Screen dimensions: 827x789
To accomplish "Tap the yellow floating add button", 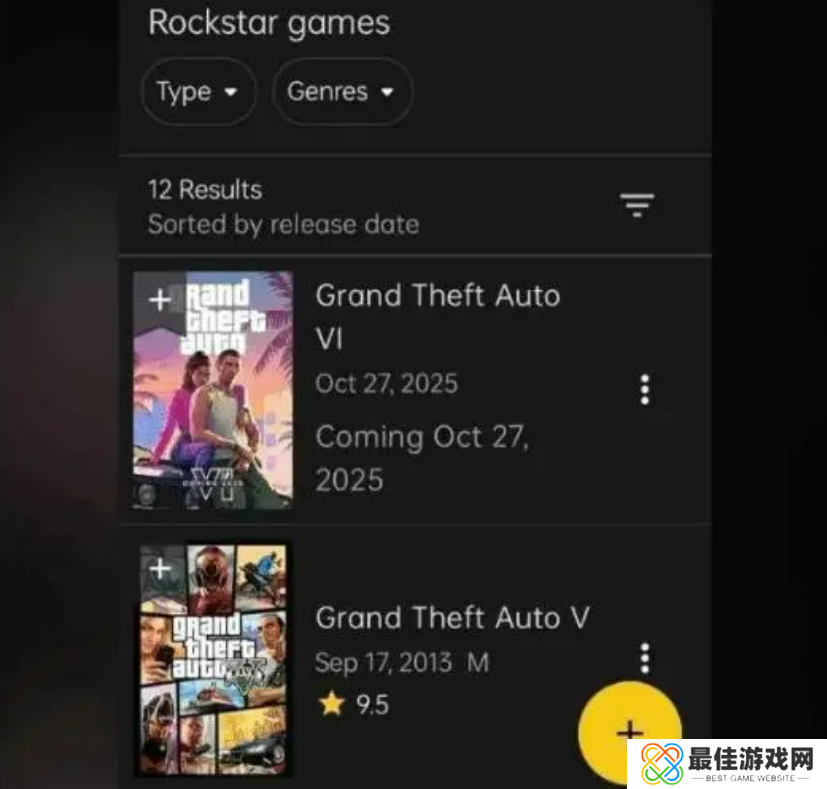I will pyautogui.click(x=629, y=731).
